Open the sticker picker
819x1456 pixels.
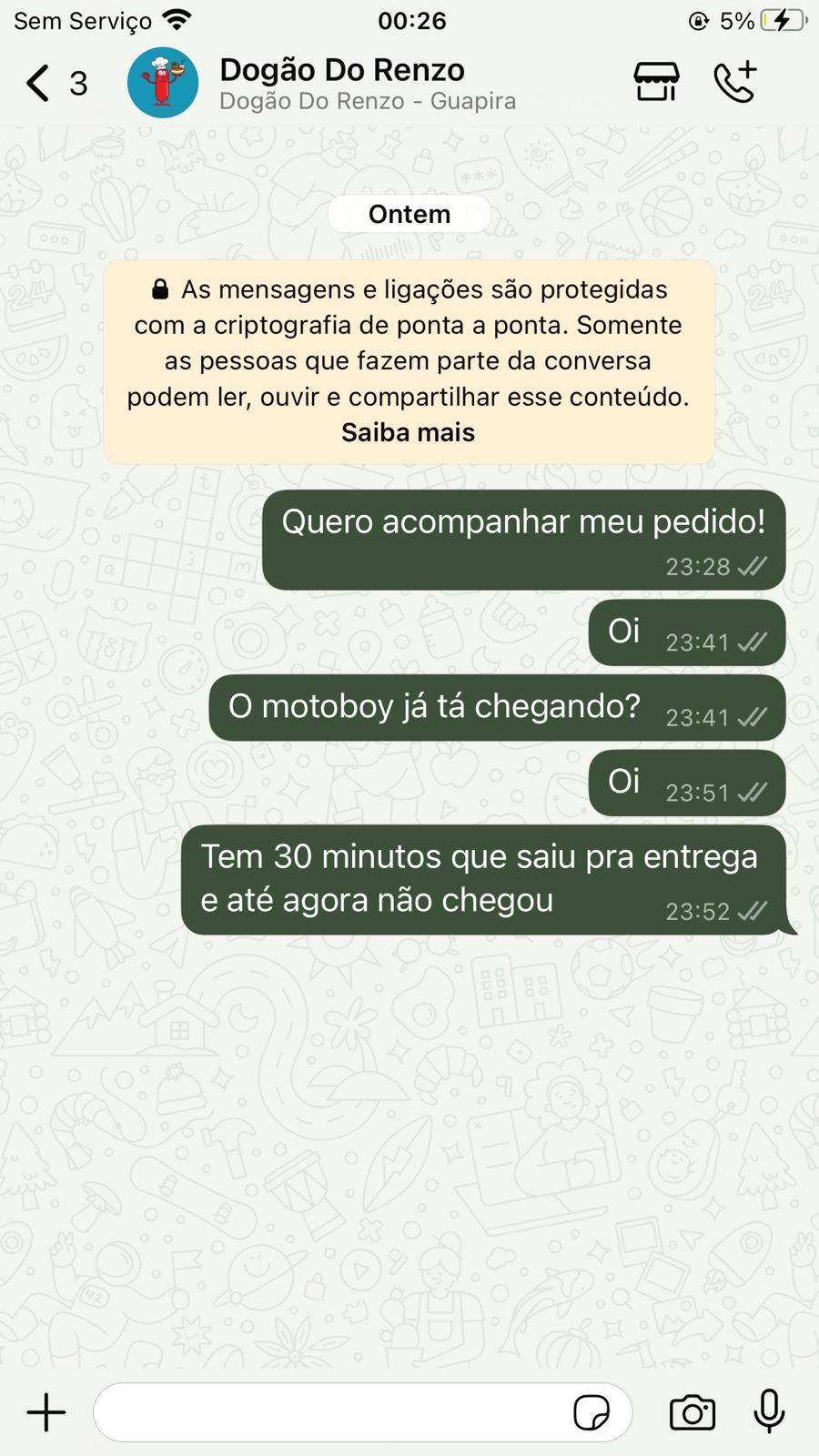pos(591,1412)
